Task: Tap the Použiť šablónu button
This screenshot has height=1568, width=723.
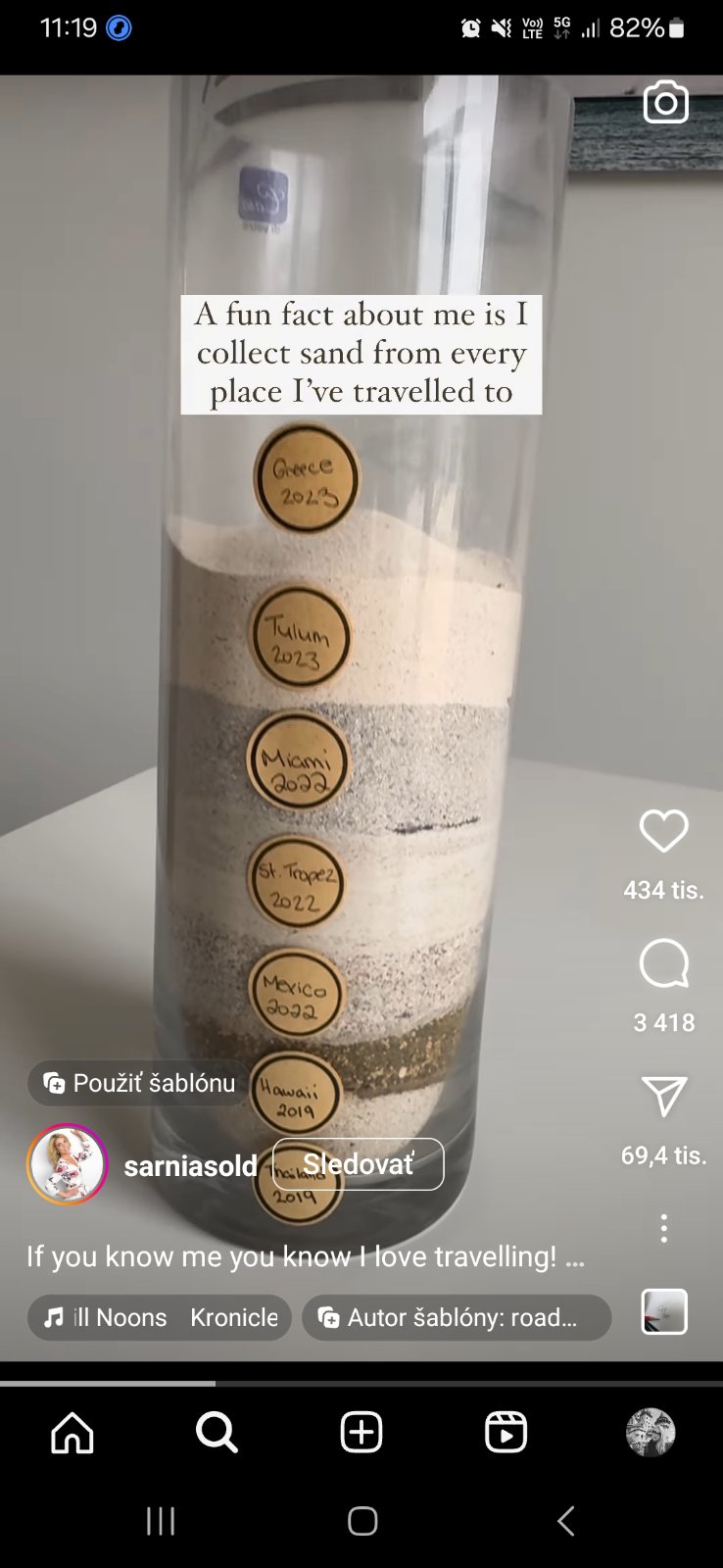Action: pyautogui.click(x=140, y=1083)
